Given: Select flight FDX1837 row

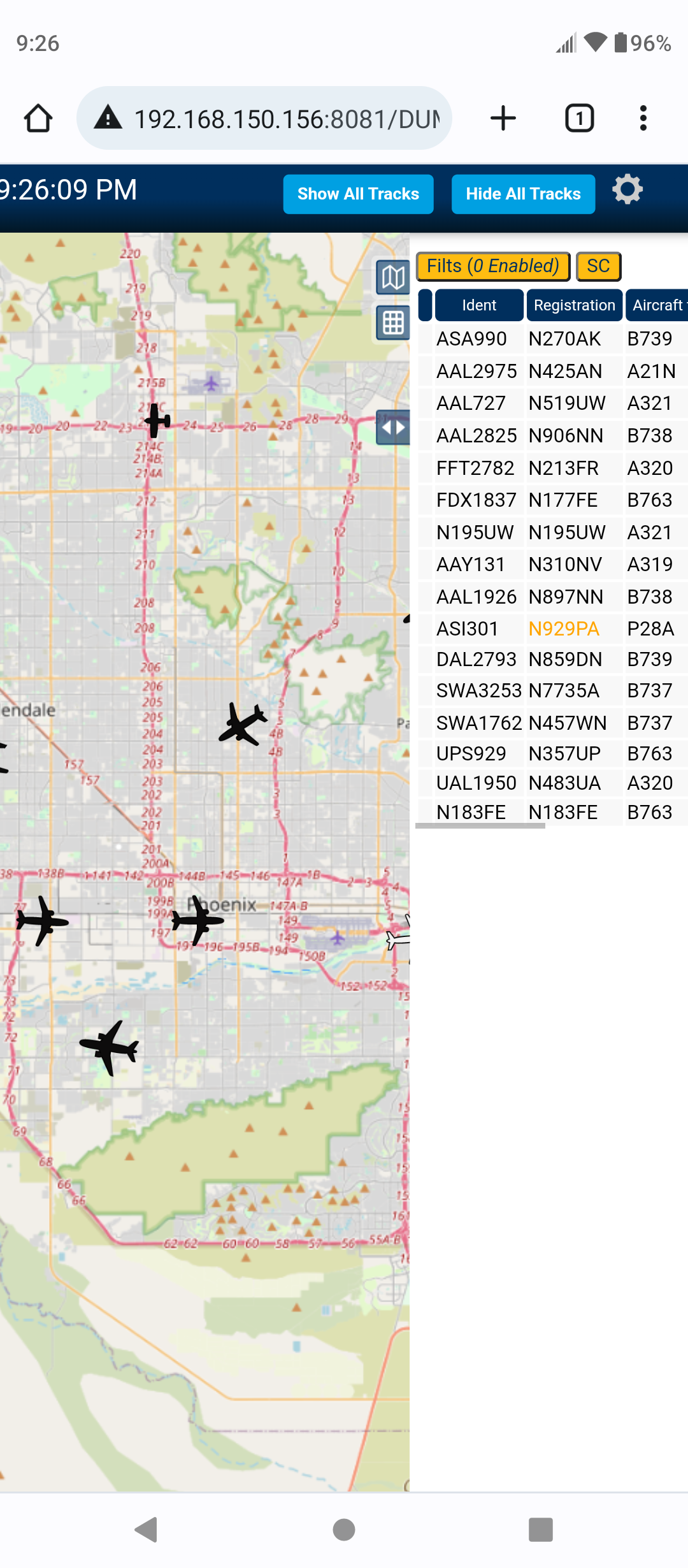Looking at the screenshot, I should [x=552, y=500].
